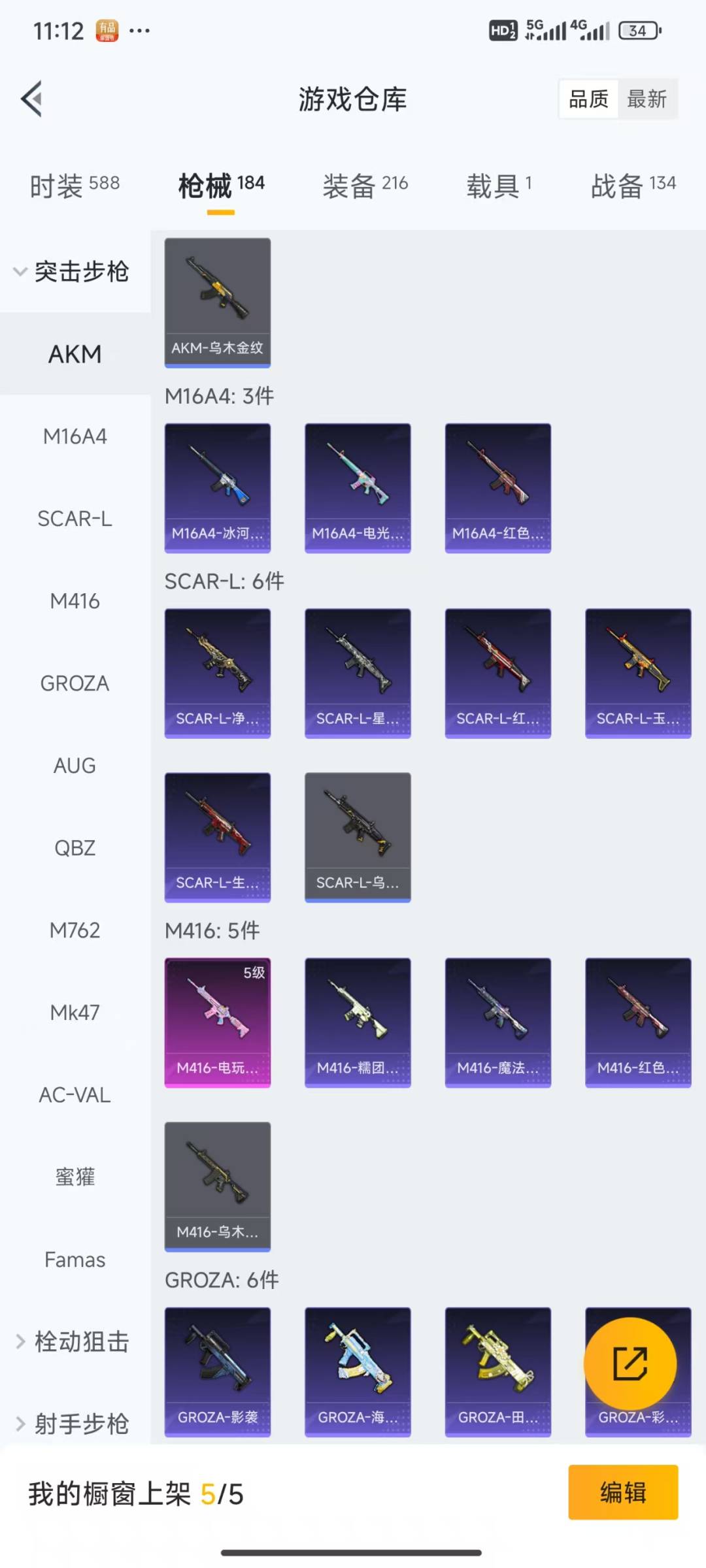Viewport: 706px width, 1568px height.
Task: Open the GROZA-影袭 skin item
Action: coord(217,1371)
